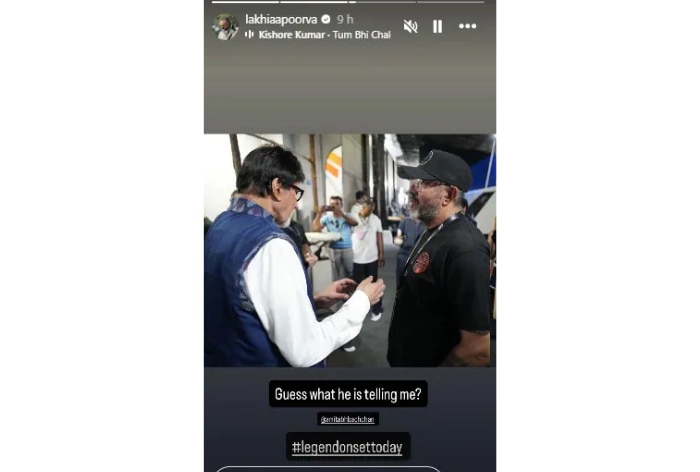
Task: Open the @amitabhbachchan mention sticker
Action: (x=348, y=419)
